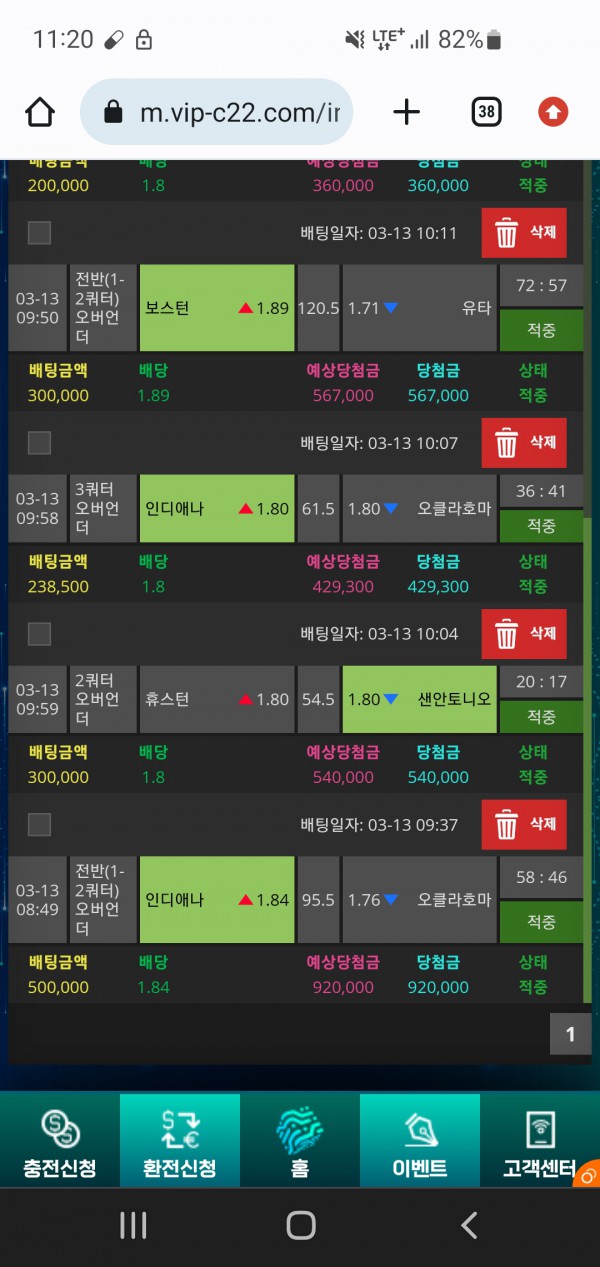Select page 1 in pagination
Viewport: 600px width, 1267px height.
coord(570,1035)
